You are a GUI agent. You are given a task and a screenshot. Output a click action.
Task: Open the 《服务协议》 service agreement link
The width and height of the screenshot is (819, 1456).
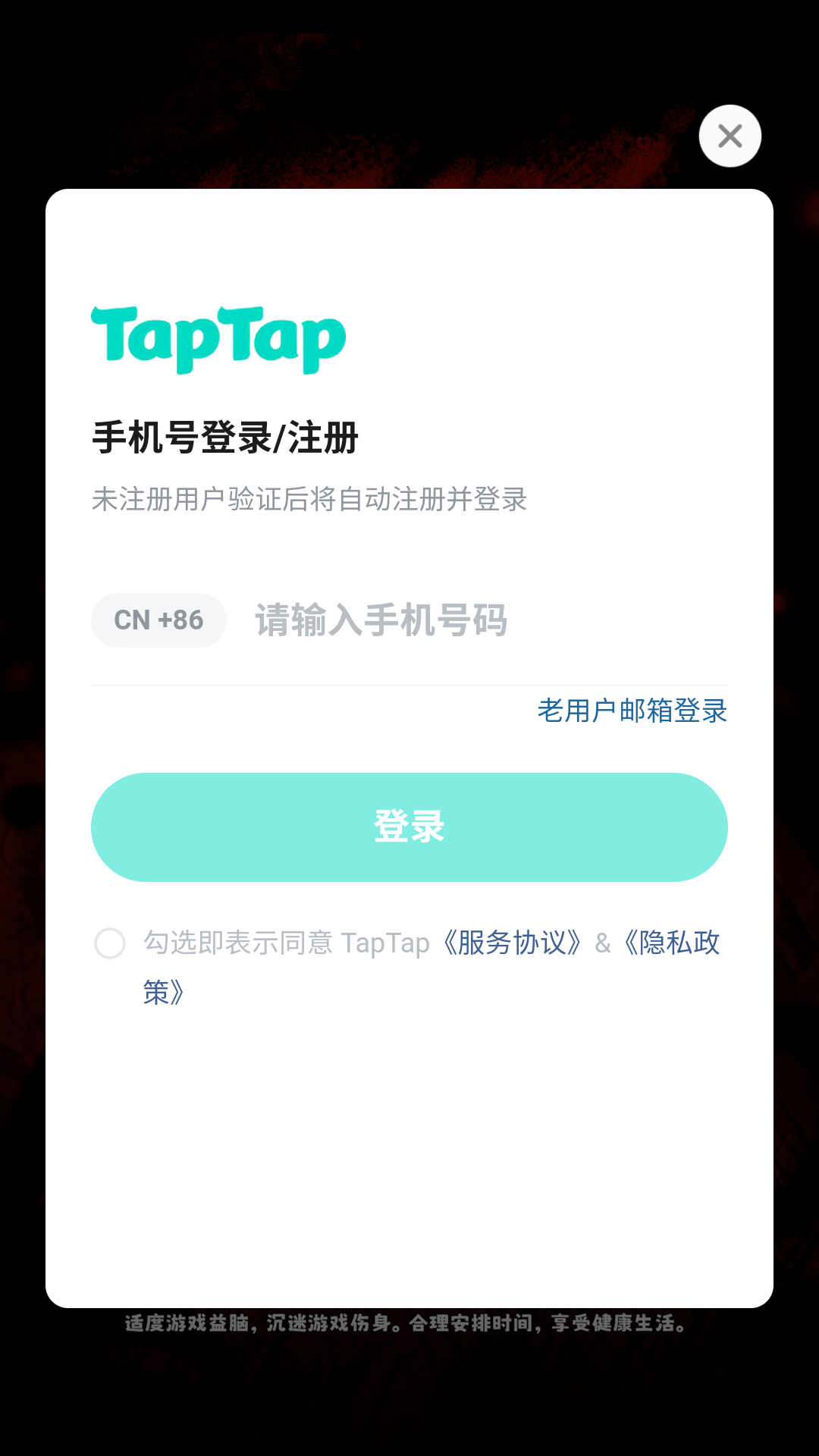(x=513, y=943)
